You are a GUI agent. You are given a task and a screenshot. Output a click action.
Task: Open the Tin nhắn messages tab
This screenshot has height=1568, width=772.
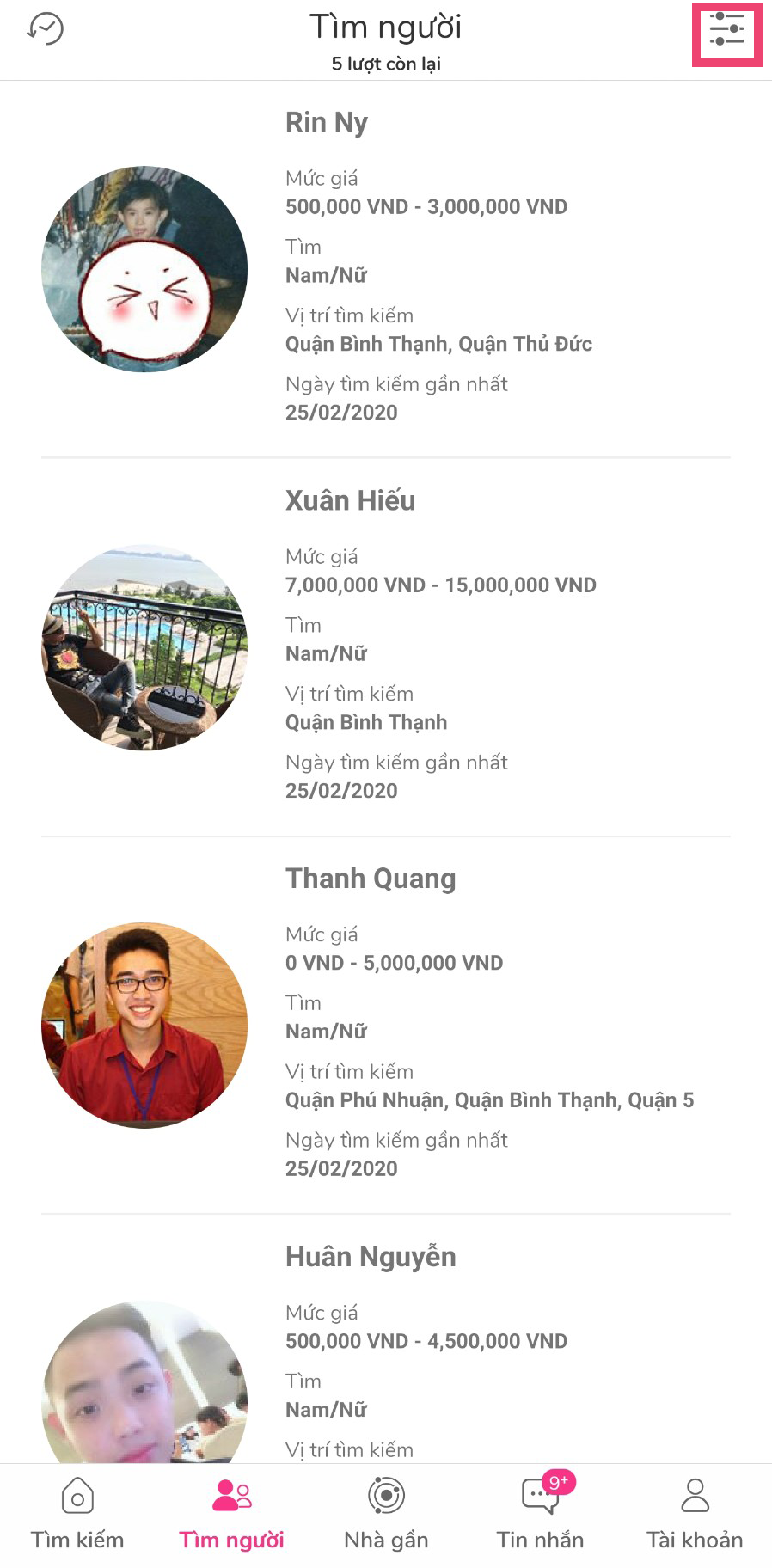tap(540, 1514)
